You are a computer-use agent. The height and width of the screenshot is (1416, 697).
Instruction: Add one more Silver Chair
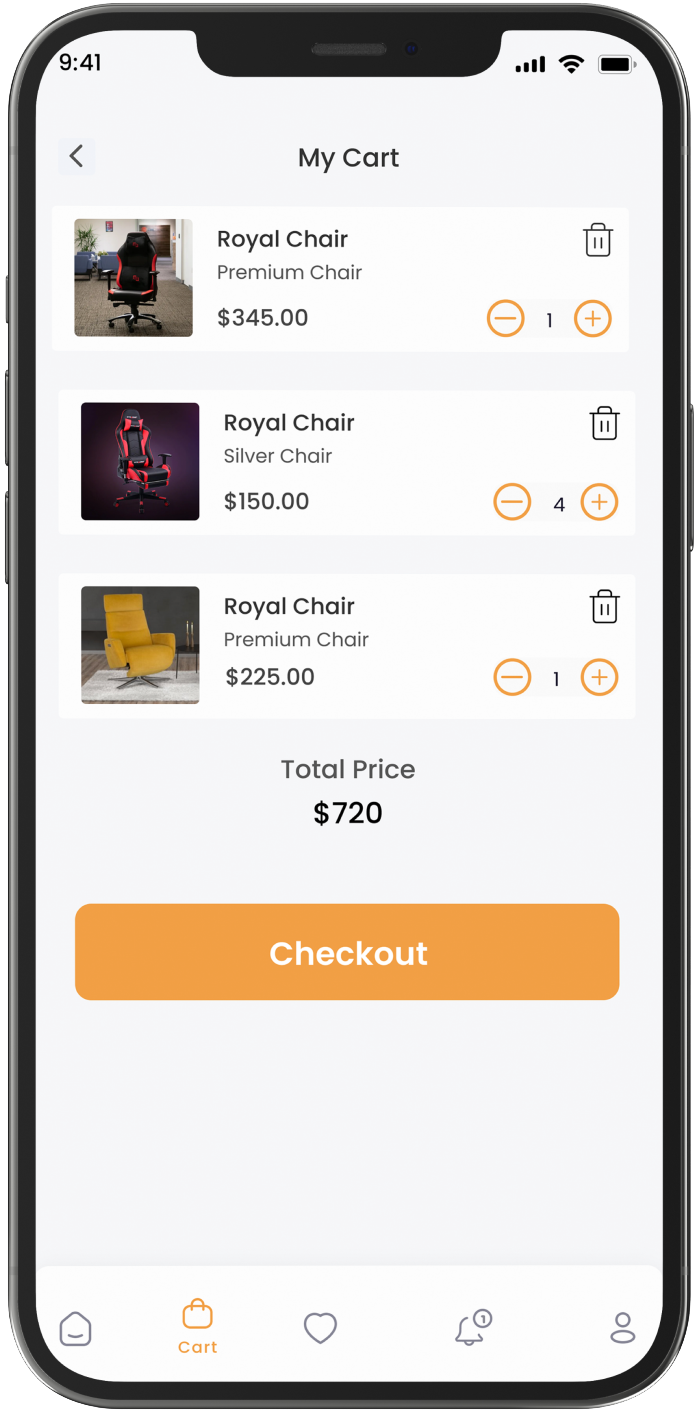[x=599, y=502]
